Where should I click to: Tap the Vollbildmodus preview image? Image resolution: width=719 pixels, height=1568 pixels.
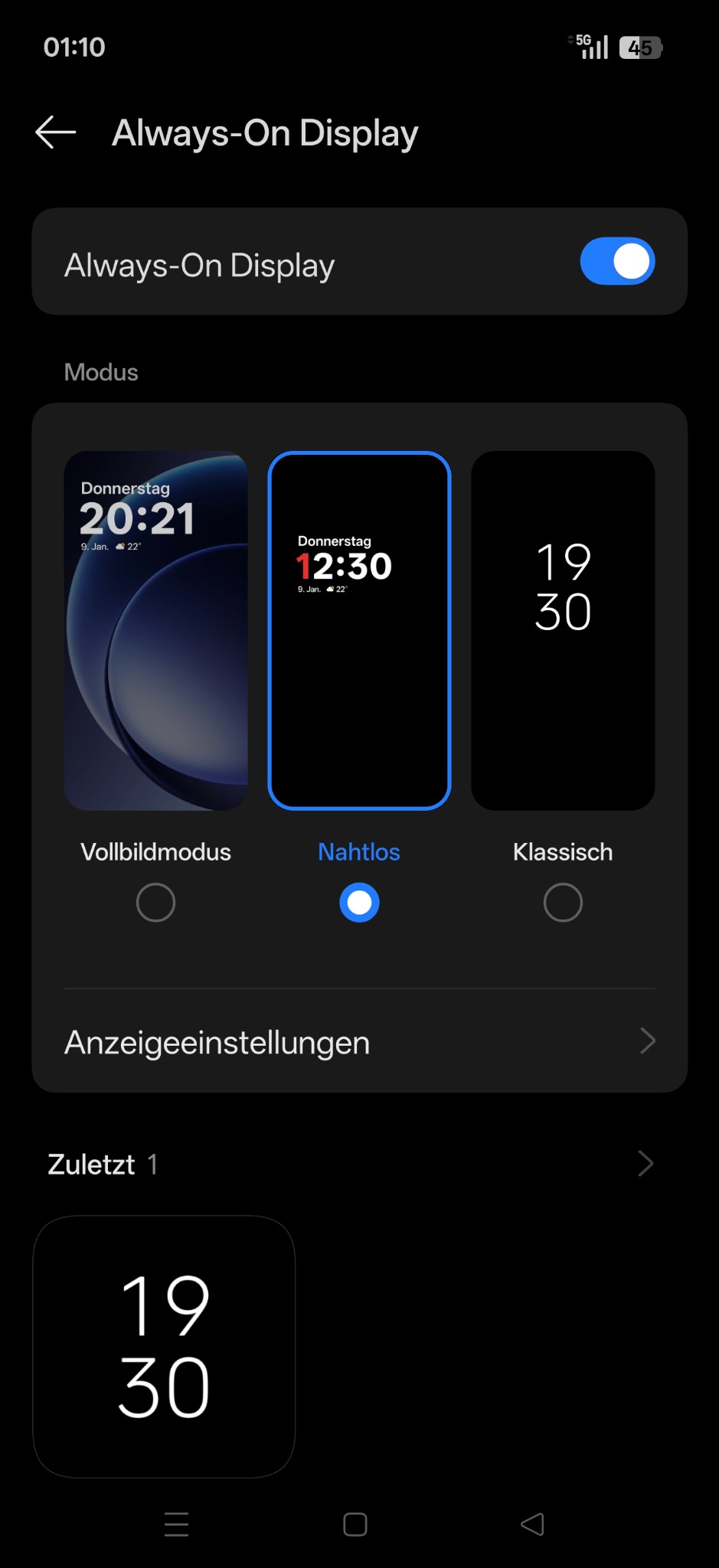(156, 630)
